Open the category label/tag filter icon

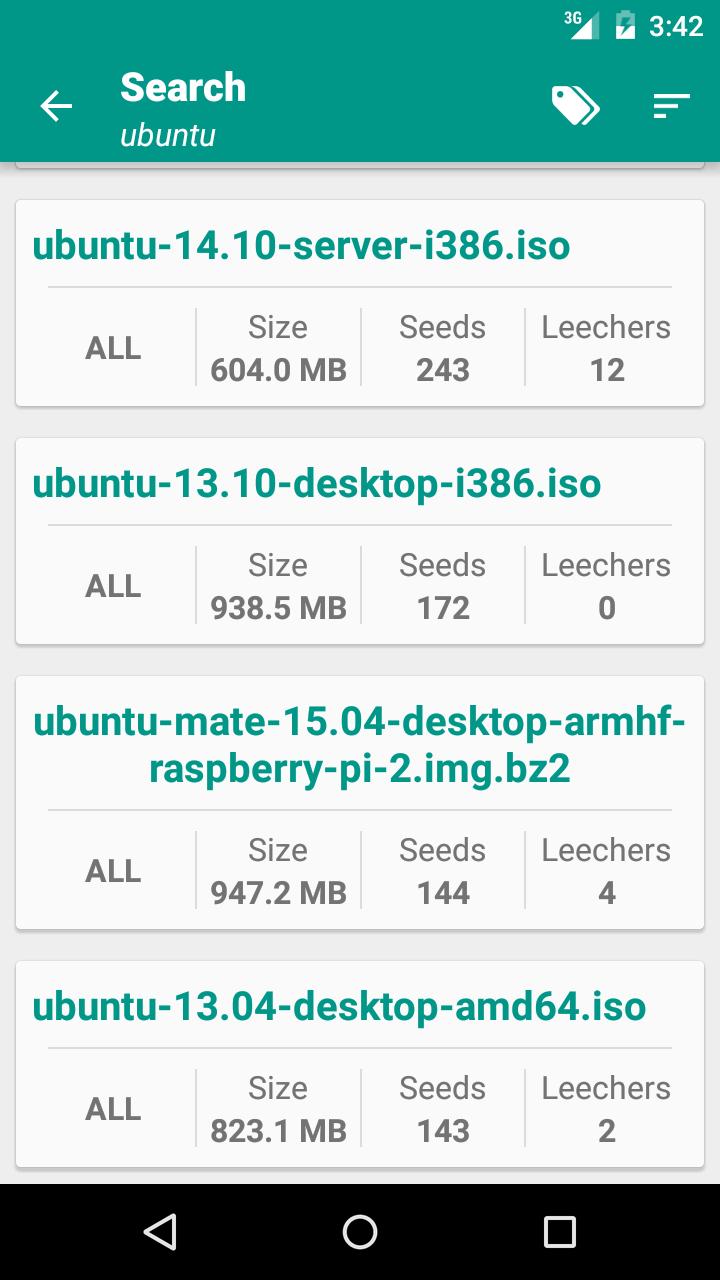575,106
